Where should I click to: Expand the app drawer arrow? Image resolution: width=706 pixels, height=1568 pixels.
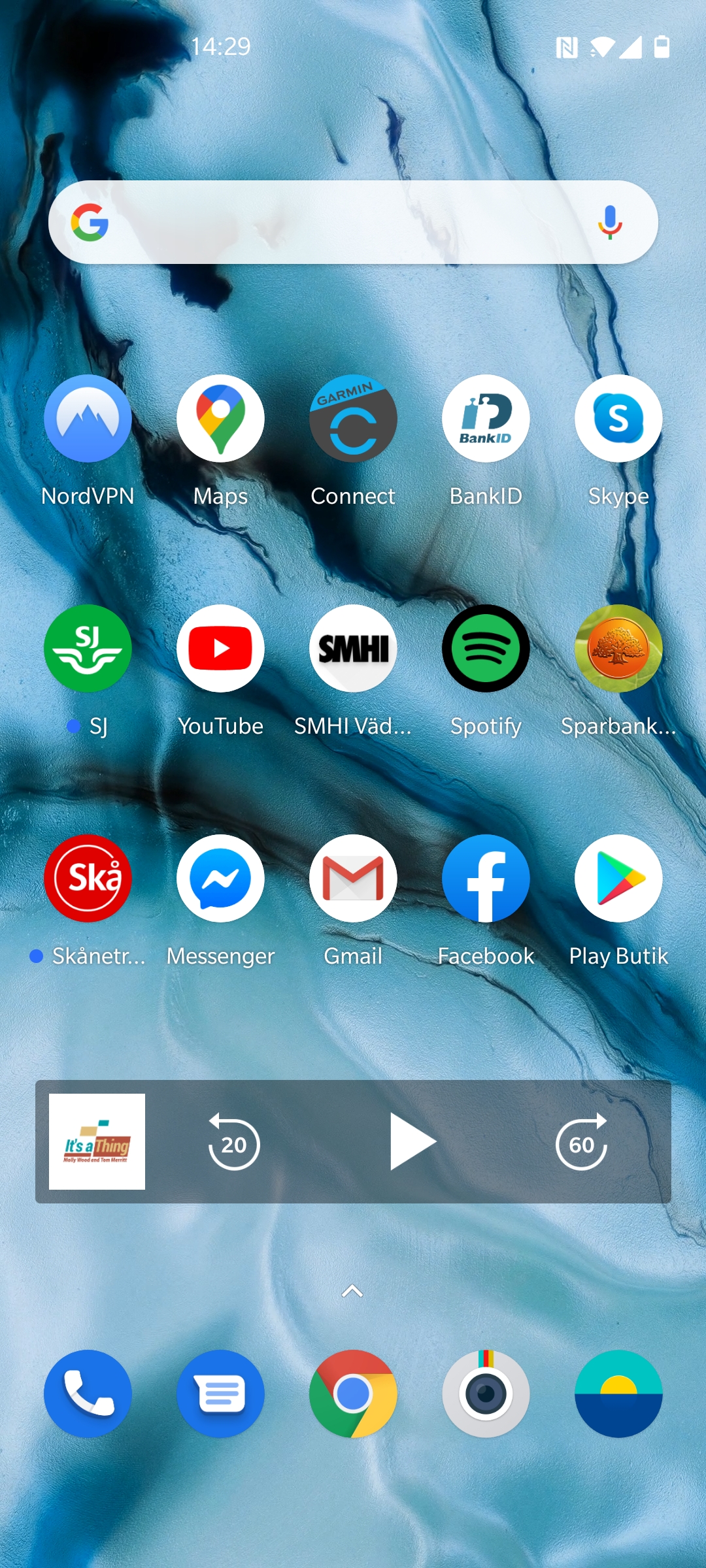point(352,1291)
